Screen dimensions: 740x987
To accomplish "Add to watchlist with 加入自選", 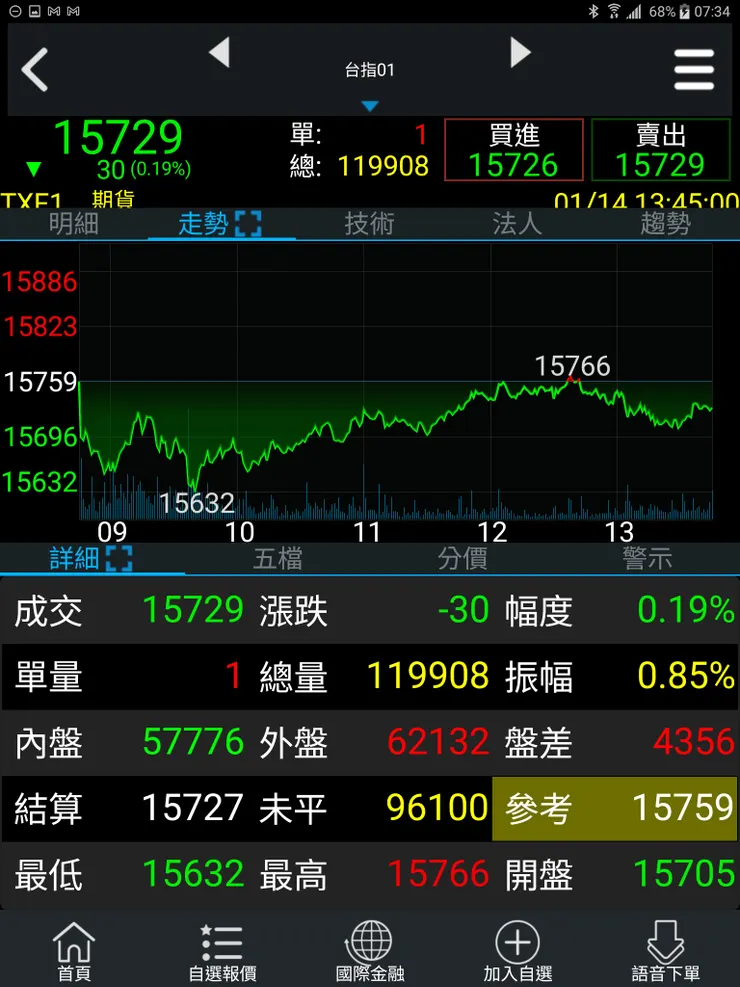I will pos(518,951).
